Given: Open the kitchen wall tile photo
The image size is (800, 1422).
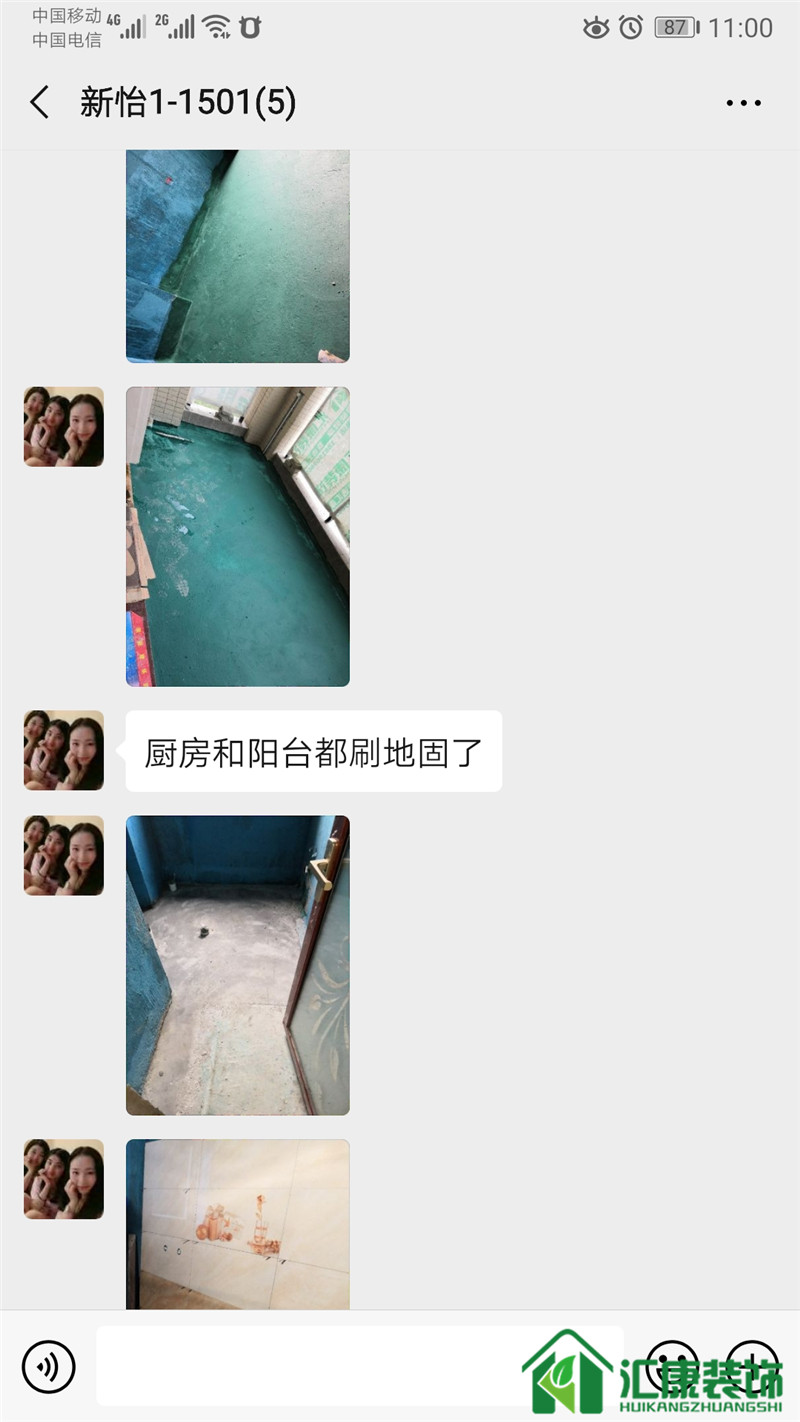Looking at the screenshot, I should pyautogui.click(x=237, y=1224).
